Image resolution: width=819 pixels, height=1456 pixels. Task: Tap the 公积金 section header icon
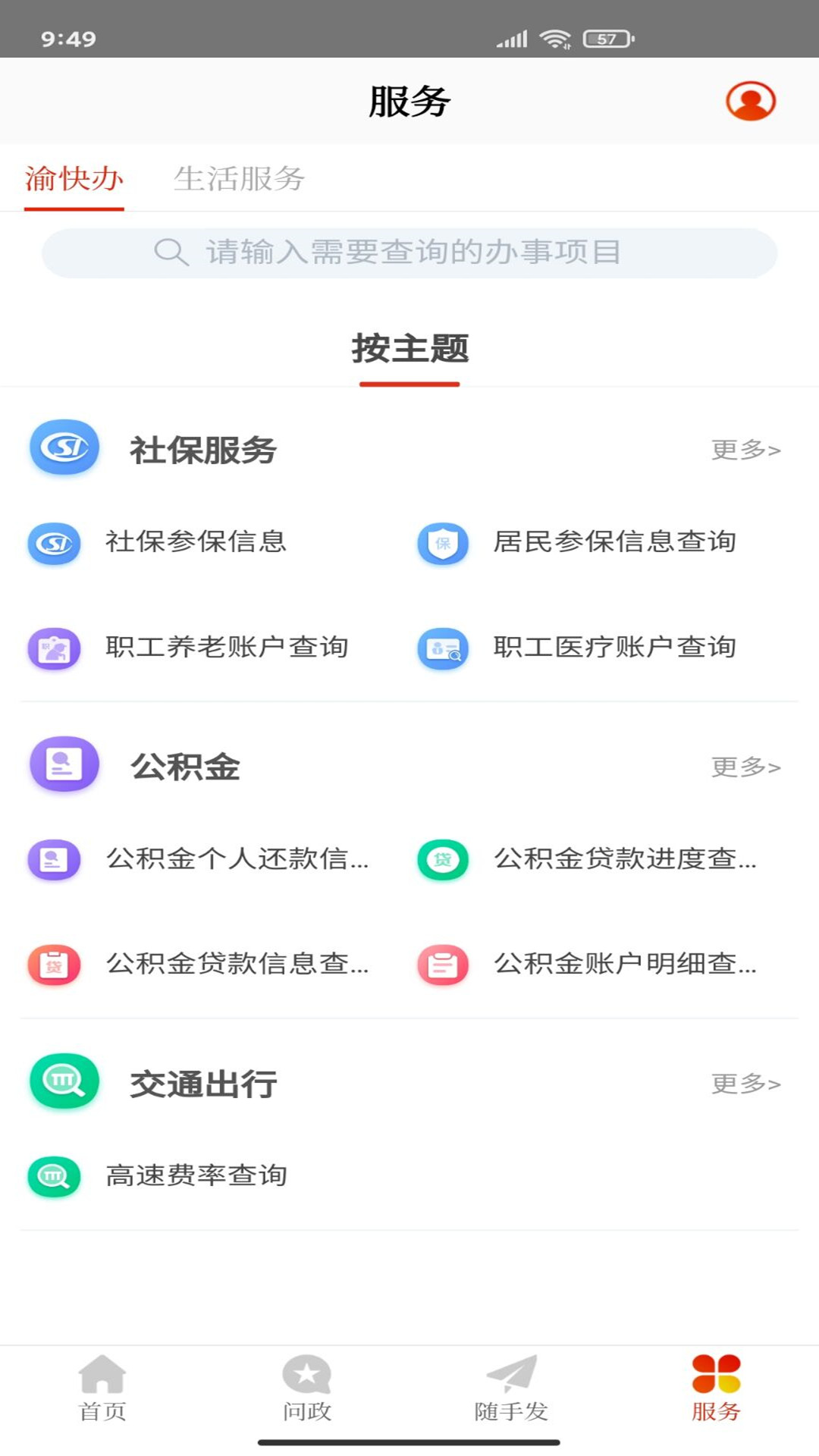coord(64,765)
